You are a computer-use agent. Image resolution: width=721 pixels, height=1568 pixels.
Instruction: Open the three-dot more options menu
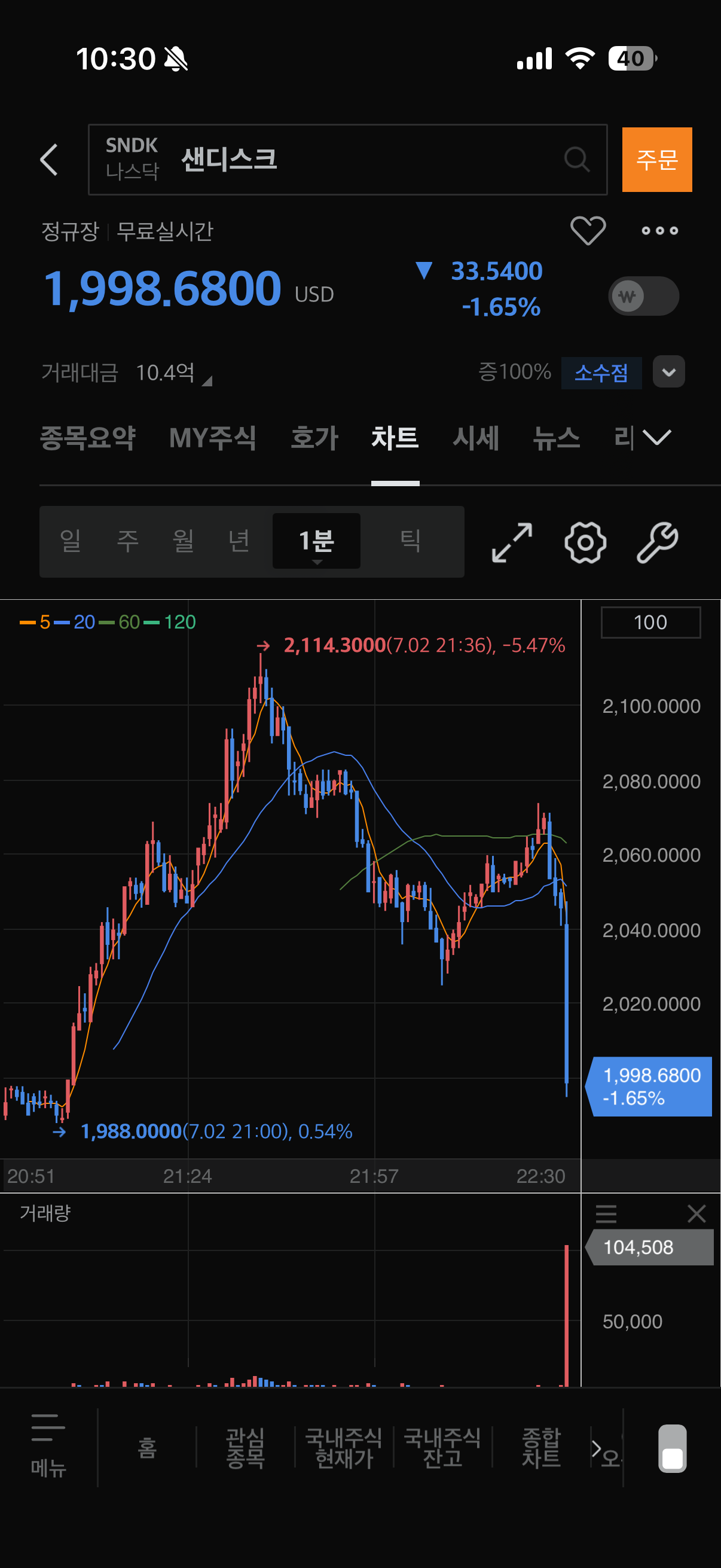(659, 231)
